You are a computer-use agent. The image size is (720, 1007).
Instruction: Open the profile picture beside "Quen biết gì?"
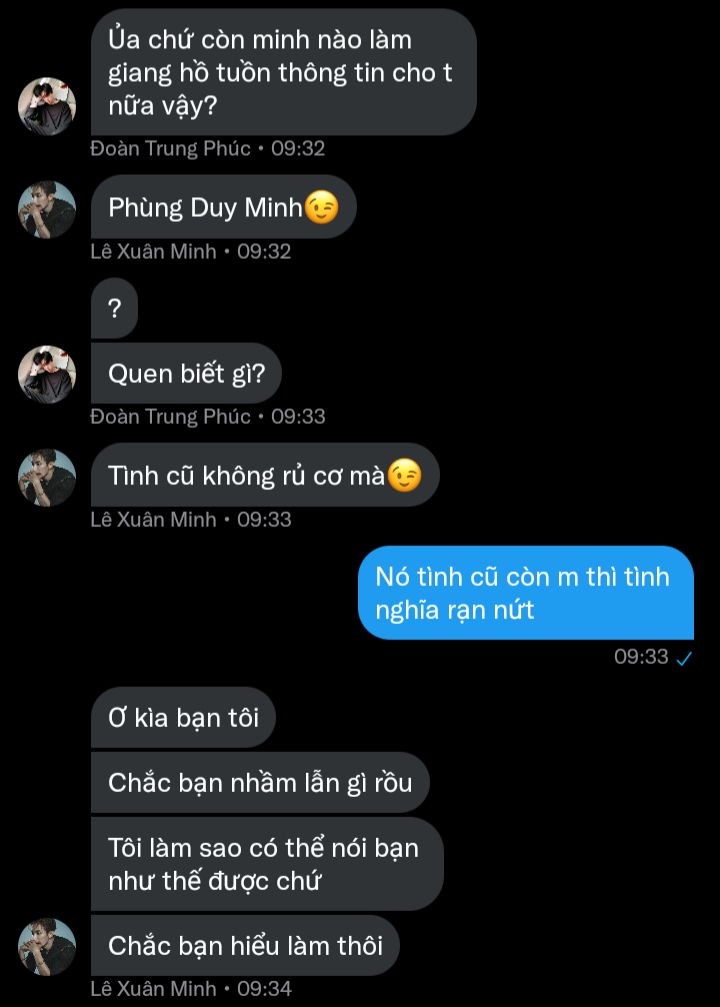click(x=47, y=375)
